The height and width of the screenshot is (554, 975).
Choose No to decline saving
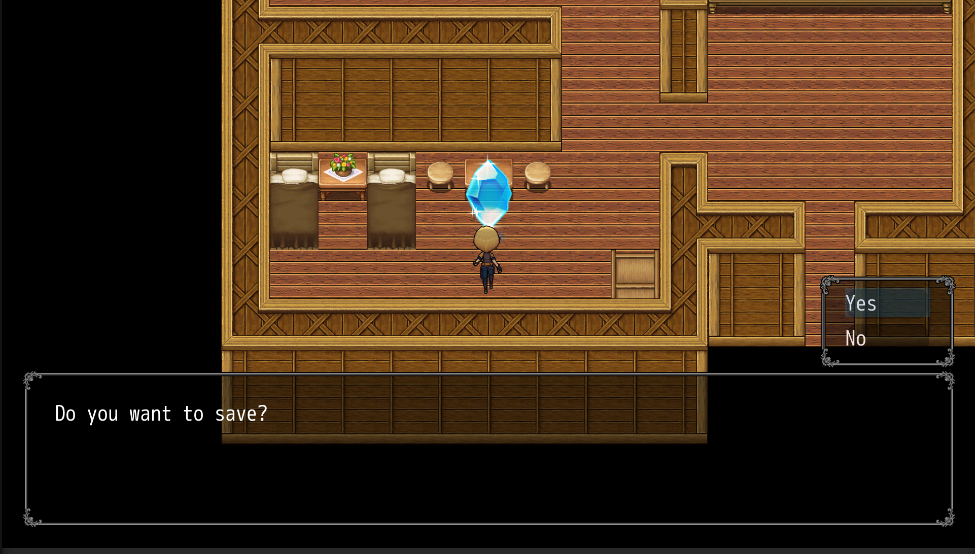[886, 338]
